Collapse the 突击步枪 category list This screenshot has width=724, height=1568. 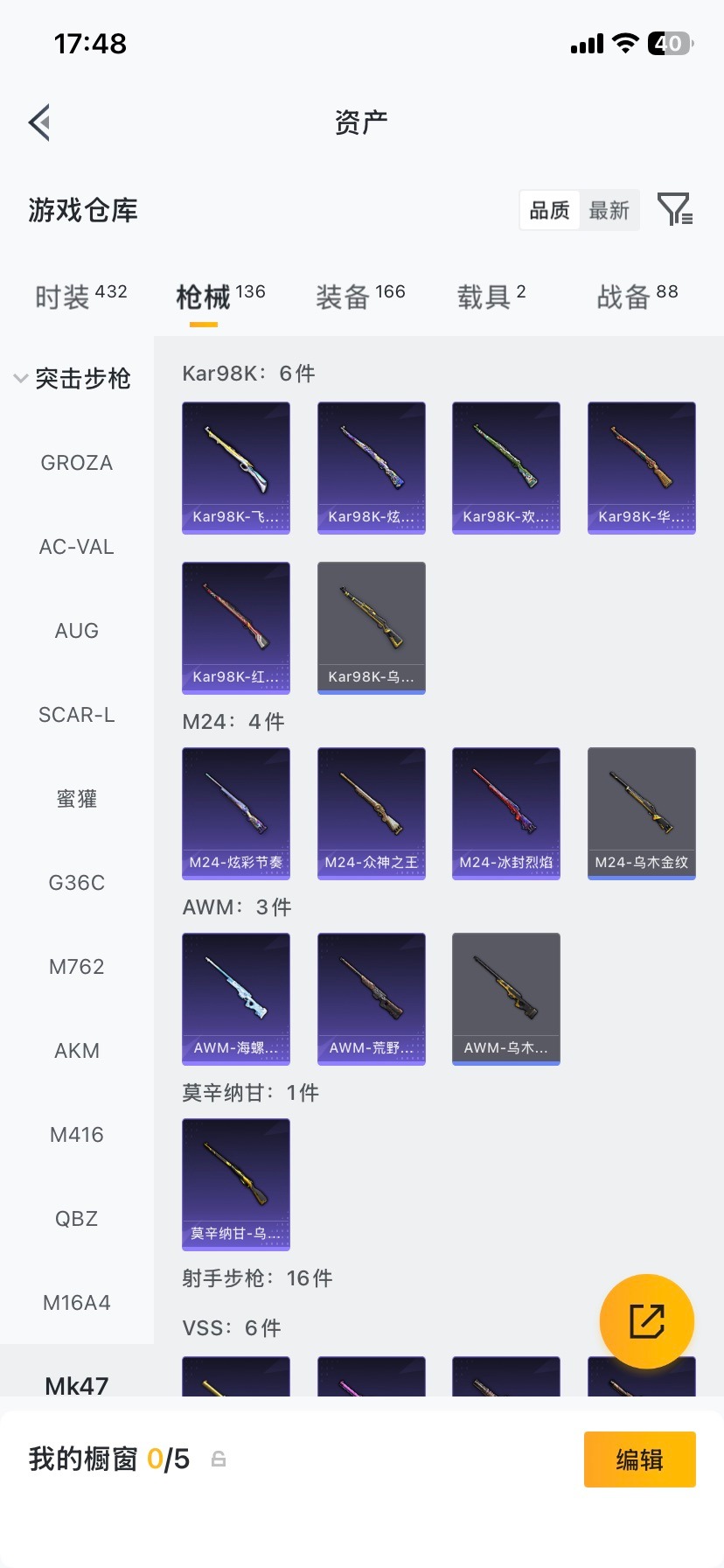pyautogui.click(x=19, y=379)
